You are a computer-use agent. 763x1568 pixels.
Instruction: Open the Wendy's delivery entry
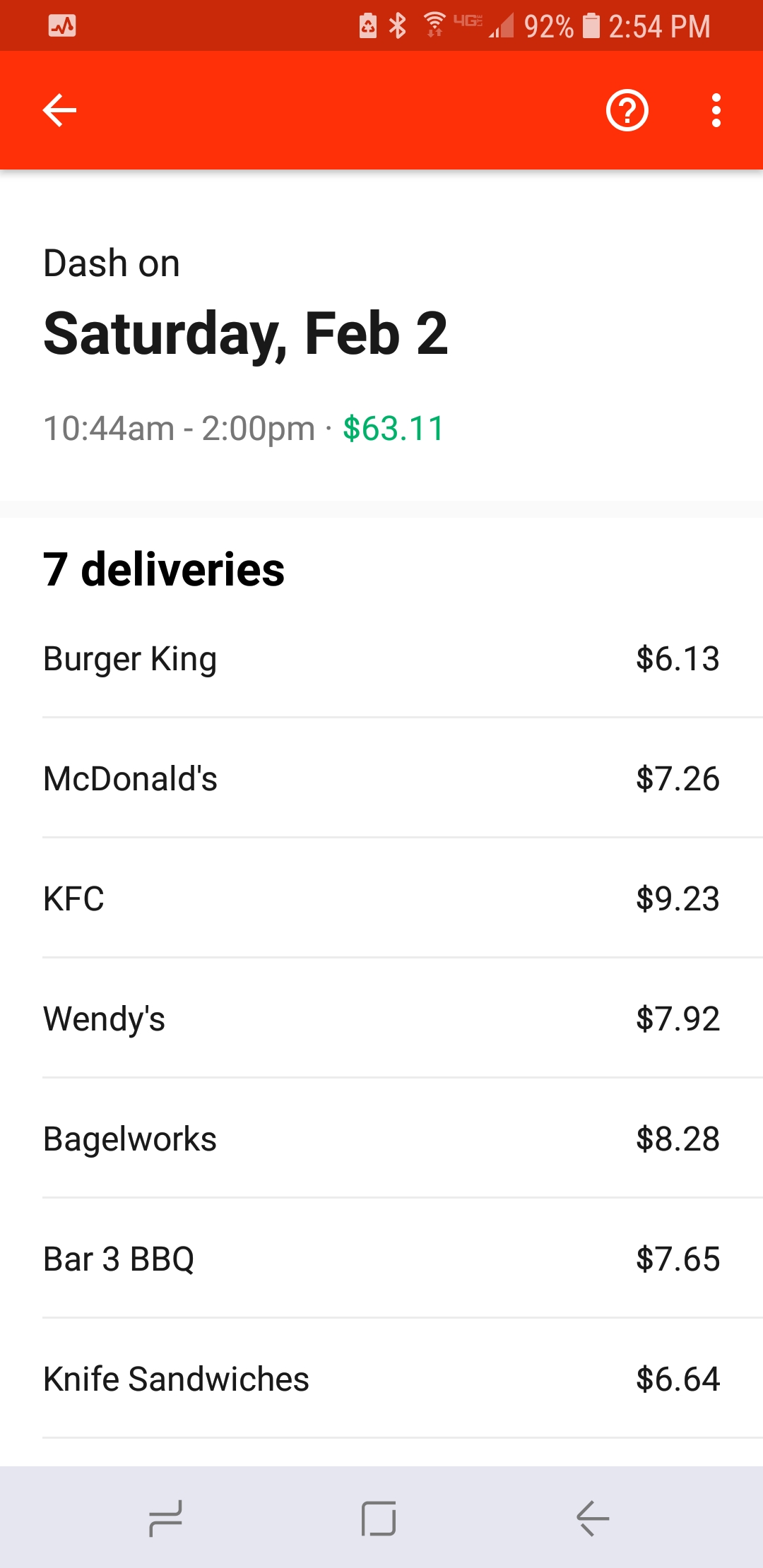tap(381, 1018)
